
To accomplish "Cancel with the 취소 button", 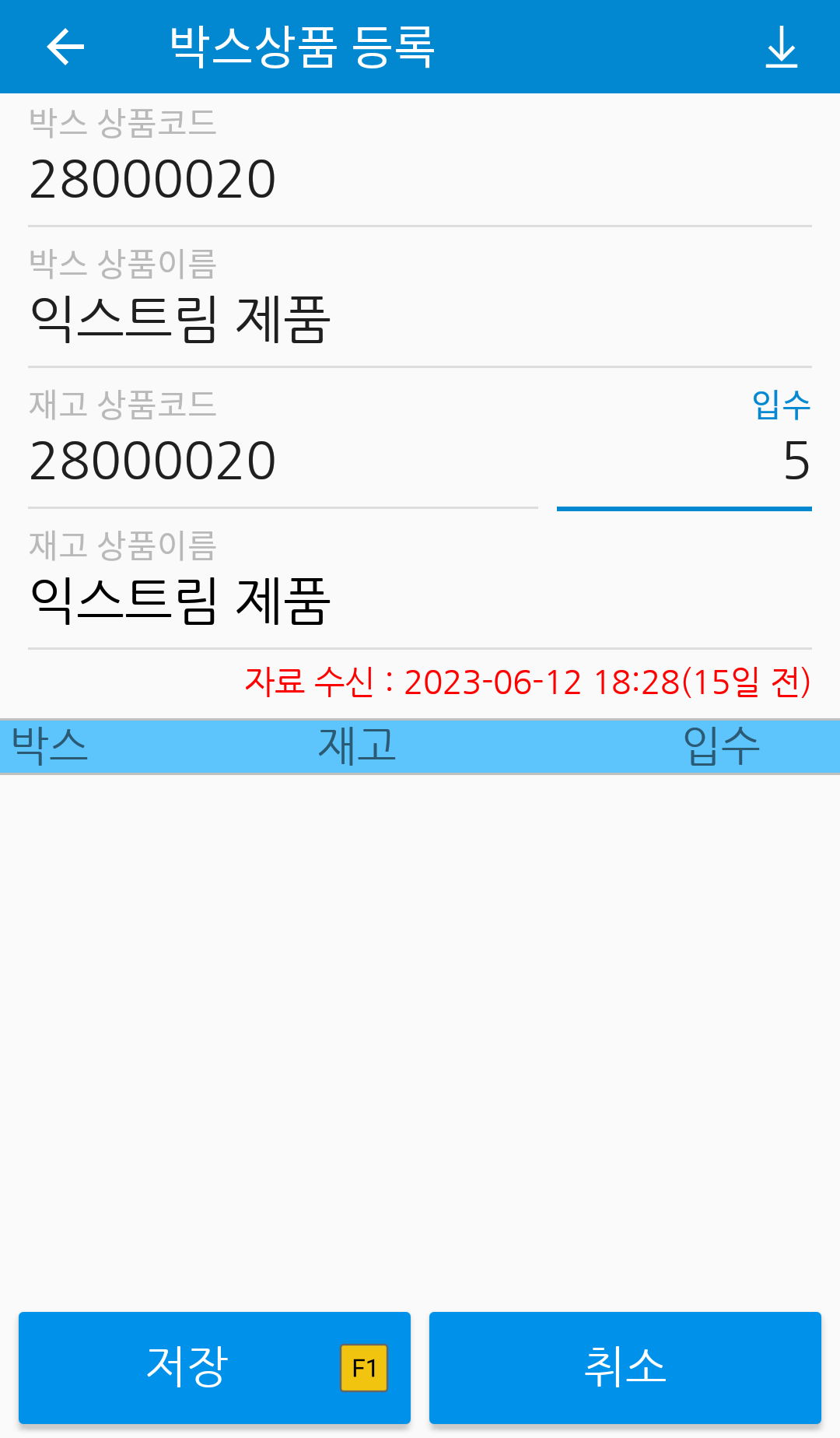I will tap(625, 1367).
